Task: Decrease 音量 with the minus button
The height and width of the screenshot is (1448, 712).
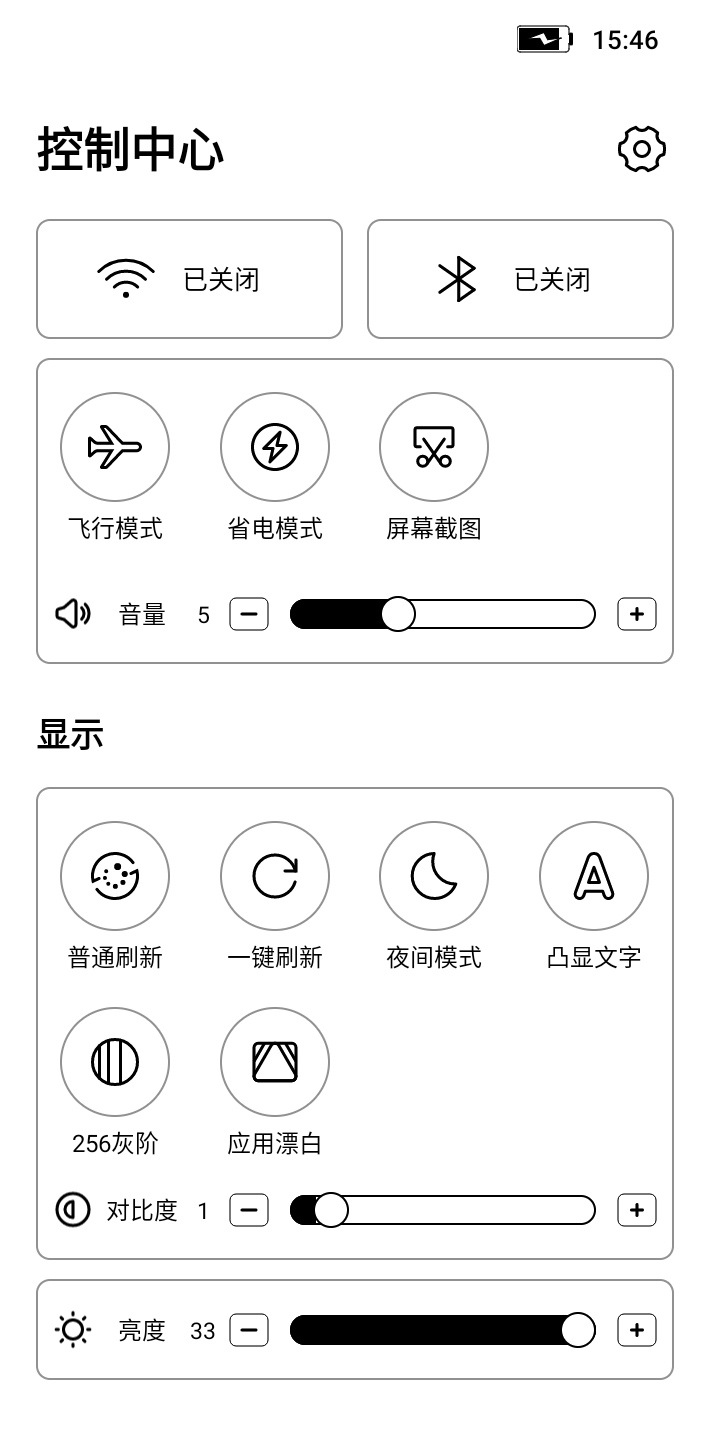Action: point(249,614)
